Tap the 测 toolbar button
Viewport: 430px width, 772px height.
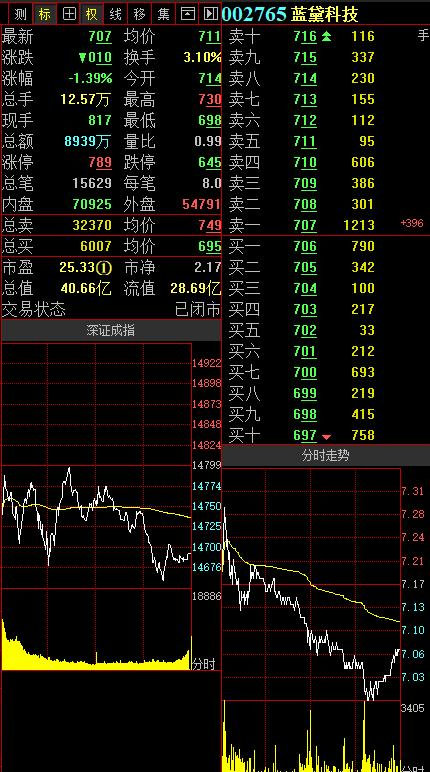(x=21, y=14)
